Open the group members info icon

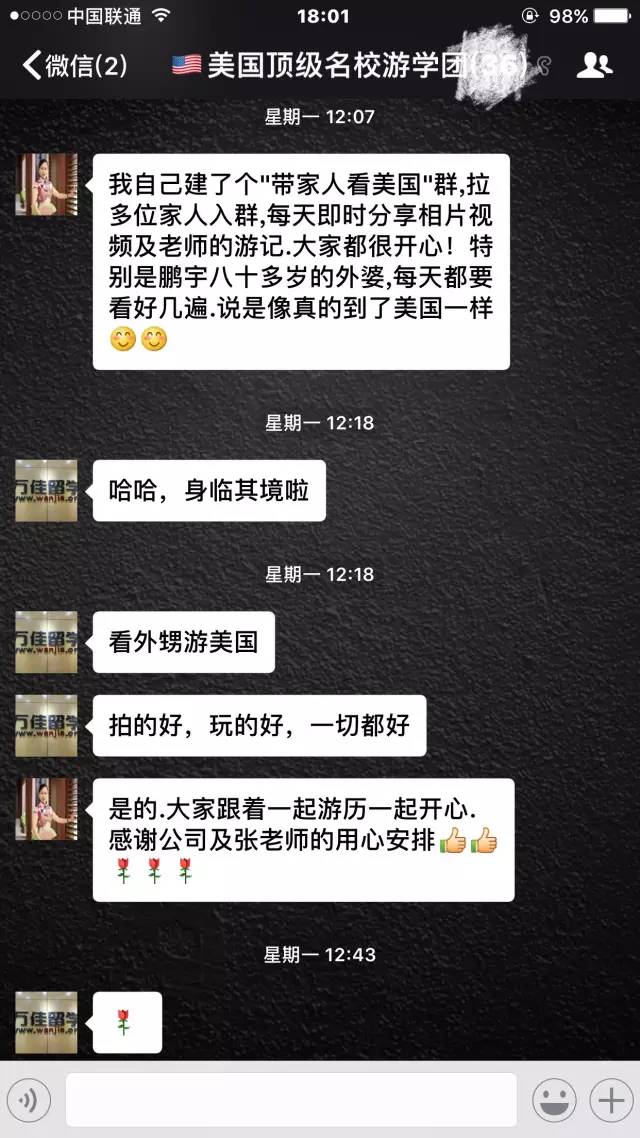[x=594, y=66]
